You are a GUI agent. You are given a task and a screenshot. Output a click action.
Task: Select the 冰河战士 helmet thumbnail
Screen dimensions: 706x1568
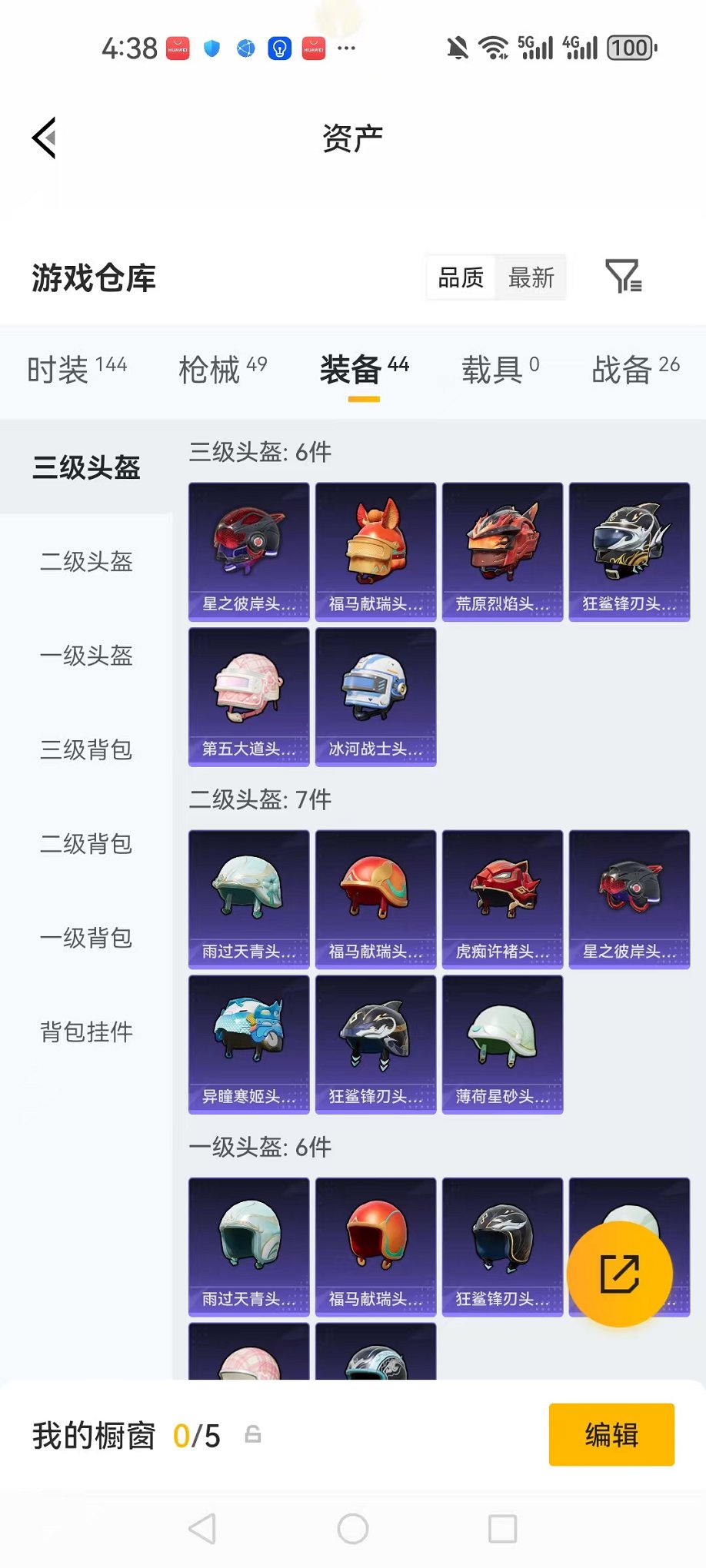375,696
